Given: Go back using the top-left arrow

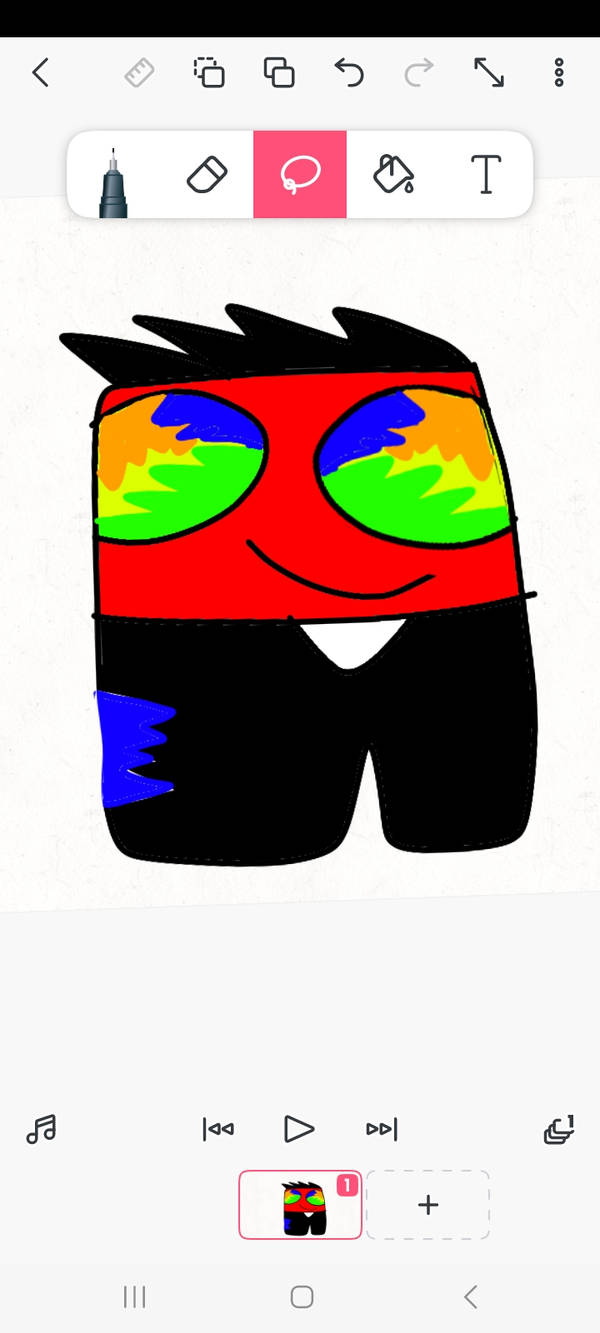Looking at the screenshot, I should pyautogui.click(x=40, y=73).
